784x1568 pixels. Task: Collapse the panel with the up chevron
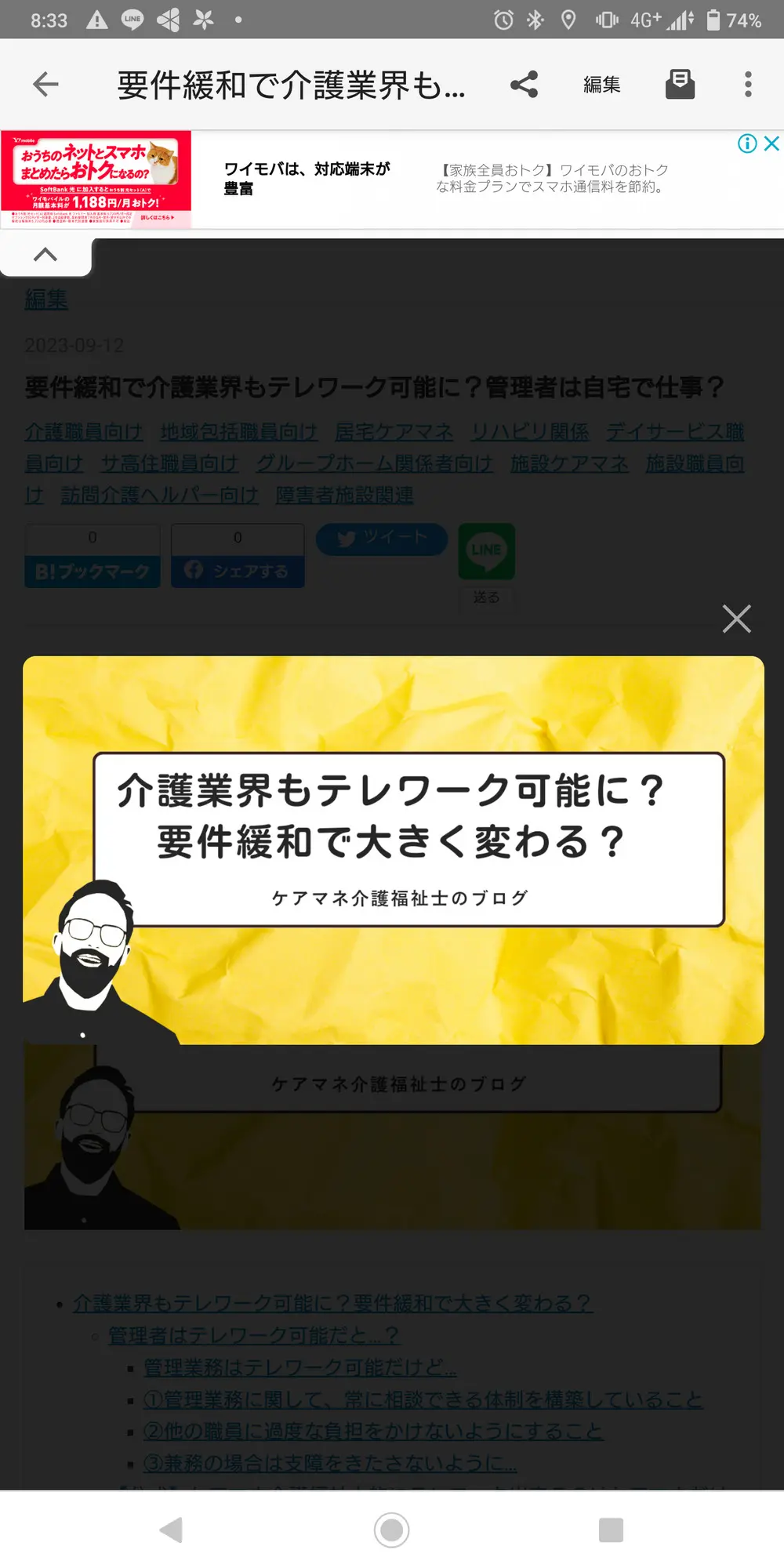click(45, 255)
